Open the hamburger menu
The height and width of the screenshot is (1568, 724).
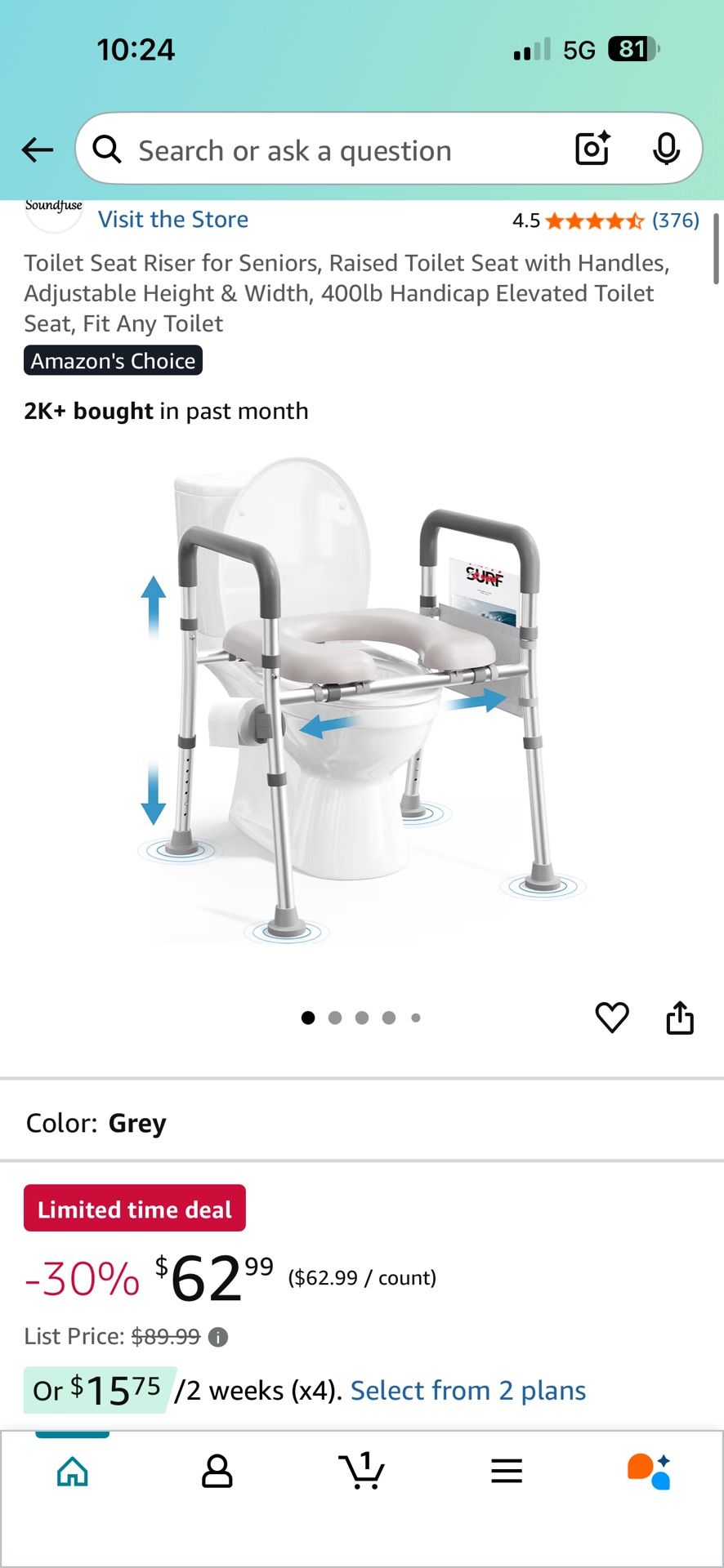pyautogui.click(x=507, y=1470)
